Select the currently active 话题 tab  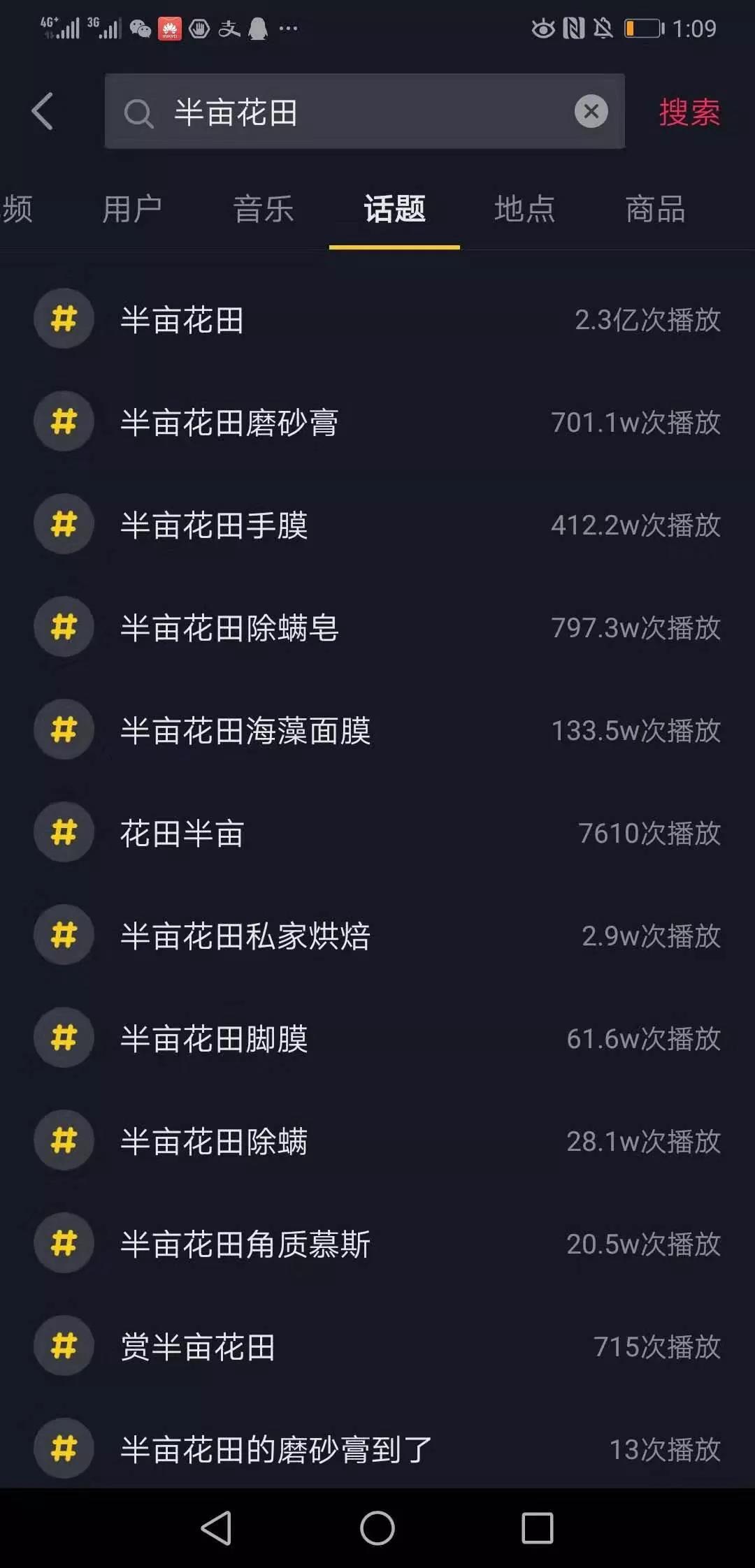click(x=394, y=209)
